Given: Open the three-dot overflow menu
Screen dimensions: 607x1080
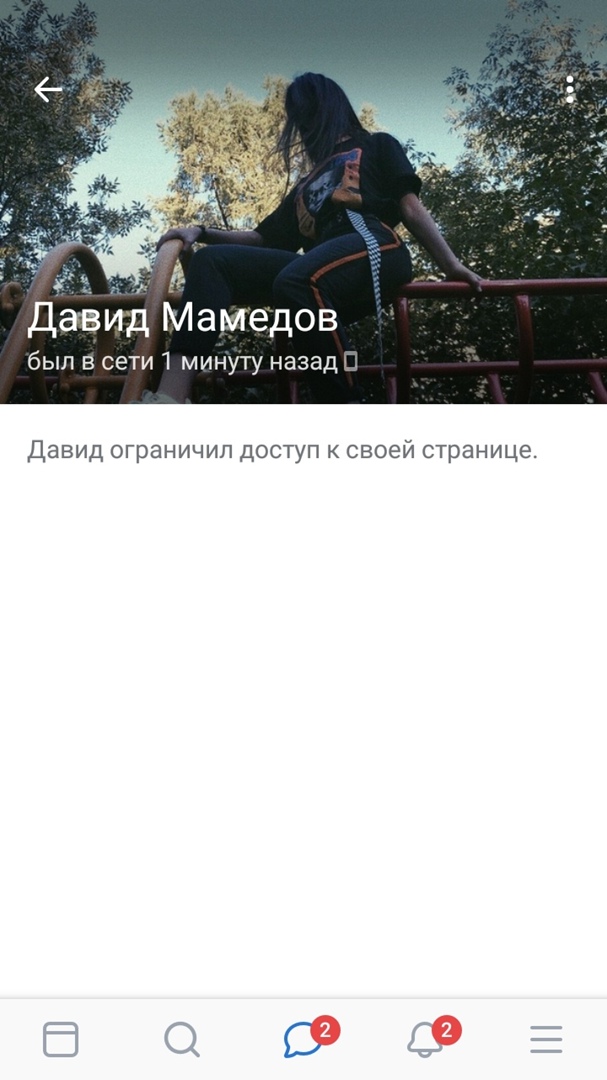Looking at the screenshot, I should [569, 90].
